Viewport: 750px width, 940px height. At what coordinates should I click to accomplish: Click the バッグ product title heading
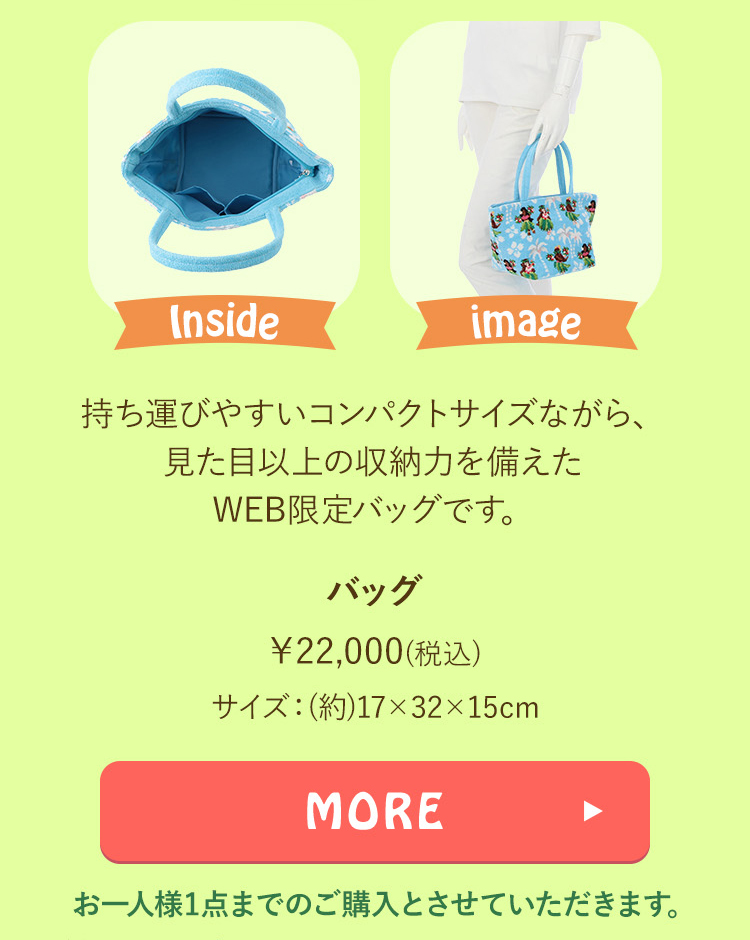[x=375, y=590]
